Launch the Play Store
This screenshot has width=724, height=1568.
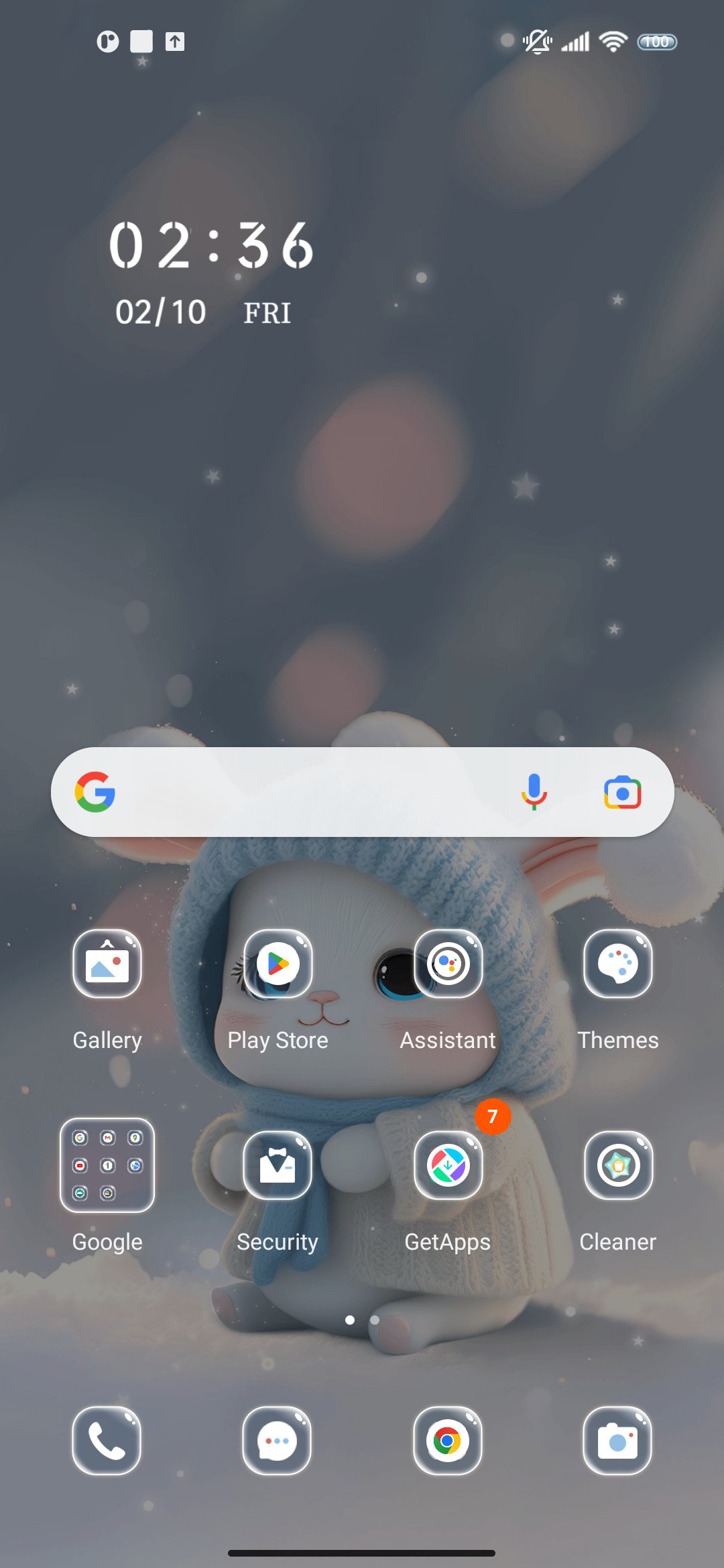(278, 964)
